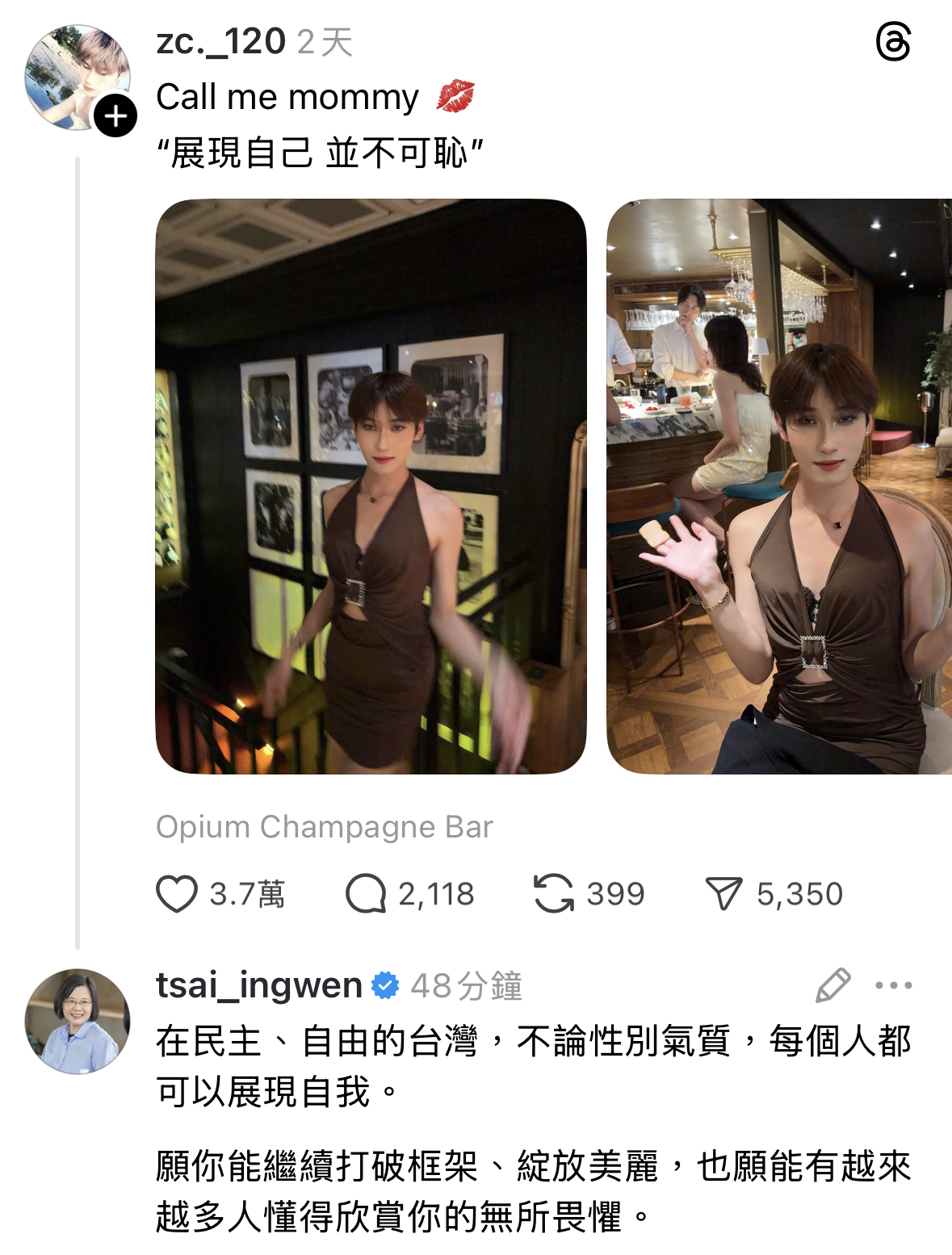
Task: Tap the pencil edit icon on tsai_ingwen's reply
Action: [x=832, y=985]
